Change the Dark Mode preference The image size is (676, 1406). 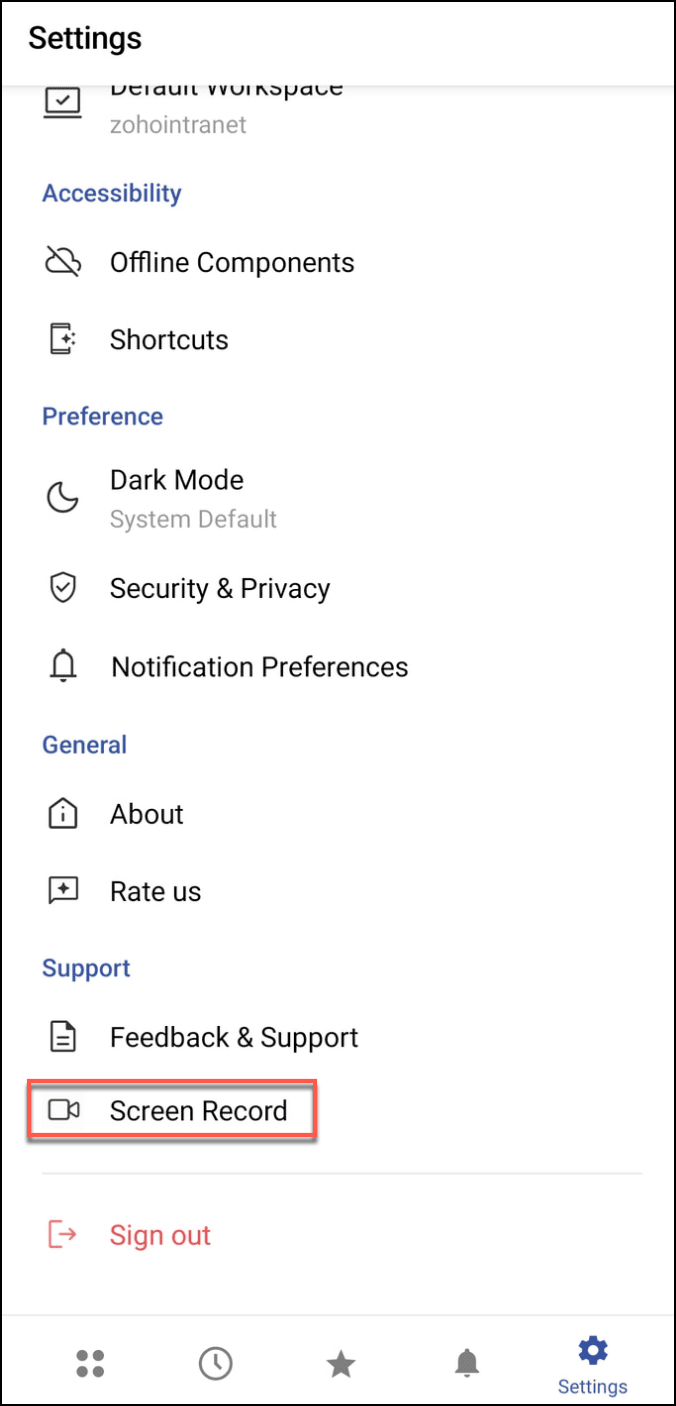coord(193,498)
